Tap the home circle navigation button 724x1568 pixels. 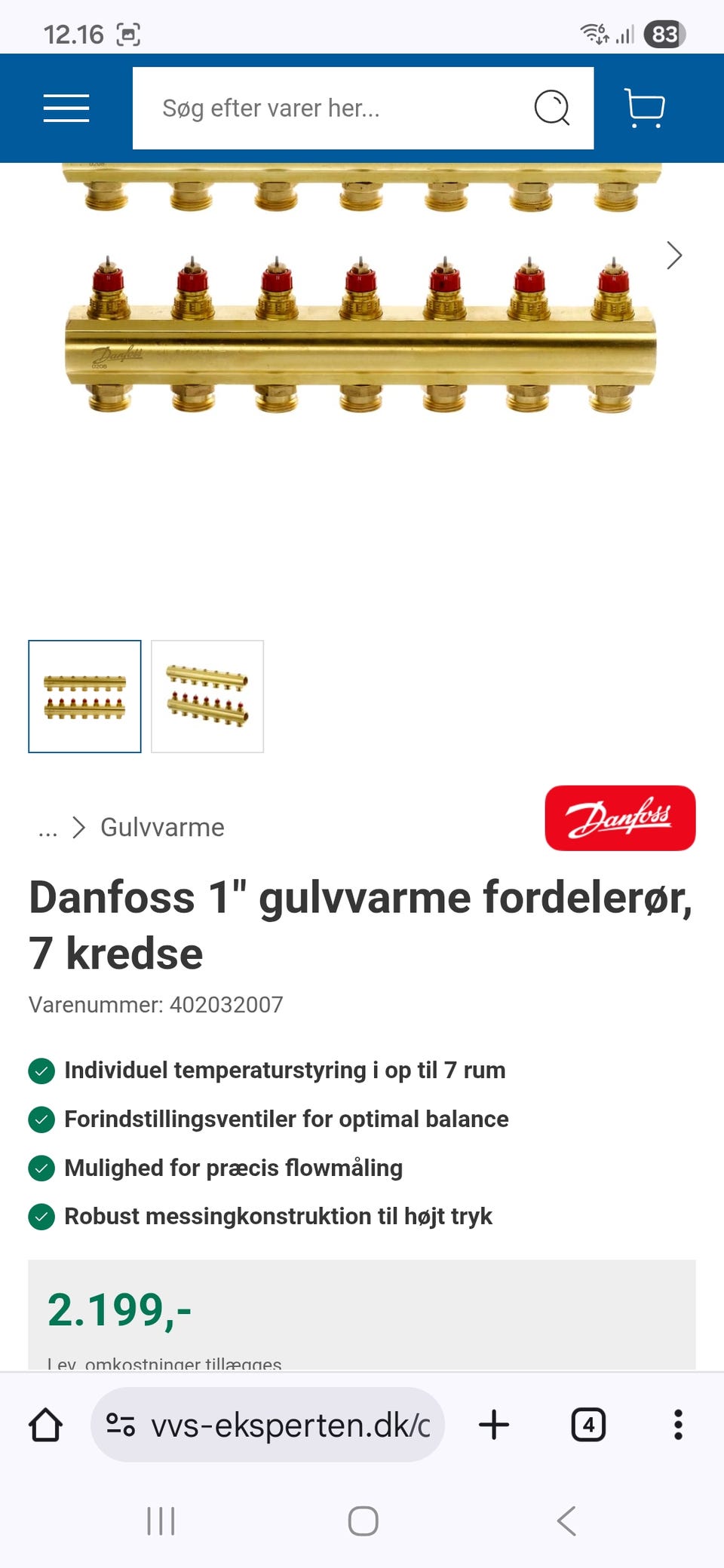tap(363, 1521)
